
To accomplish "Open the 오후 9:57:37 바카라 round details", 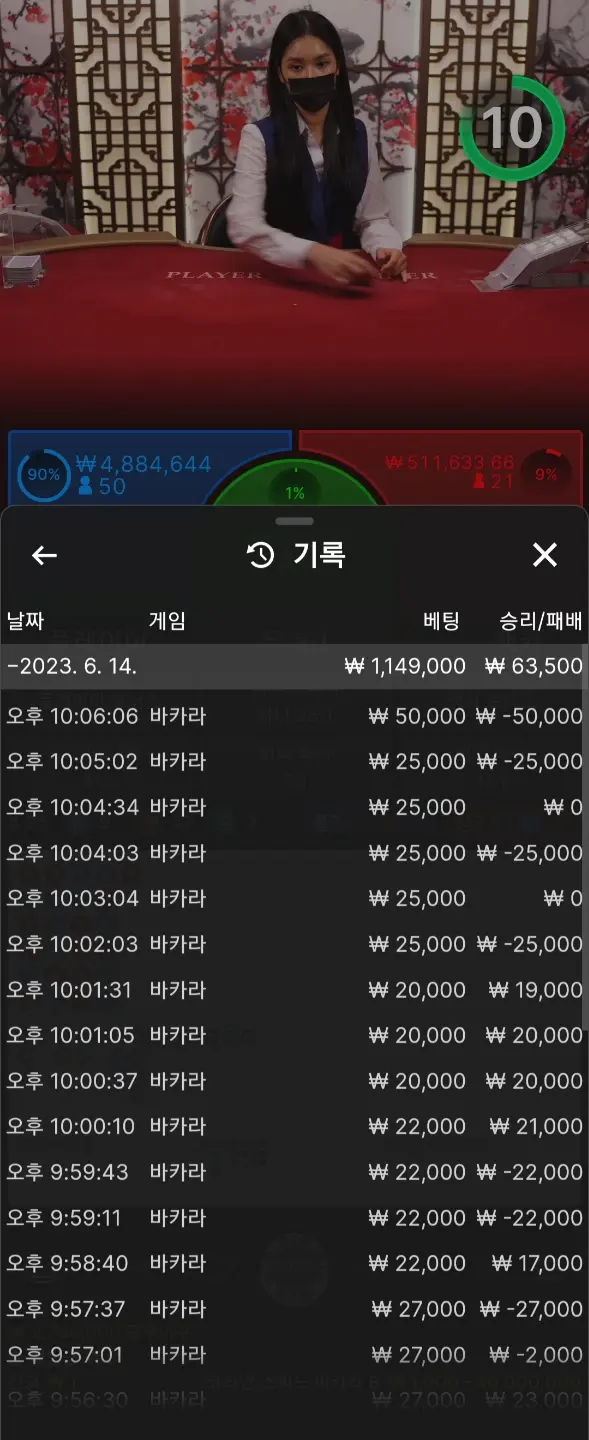I will [x=294, y=1309].
